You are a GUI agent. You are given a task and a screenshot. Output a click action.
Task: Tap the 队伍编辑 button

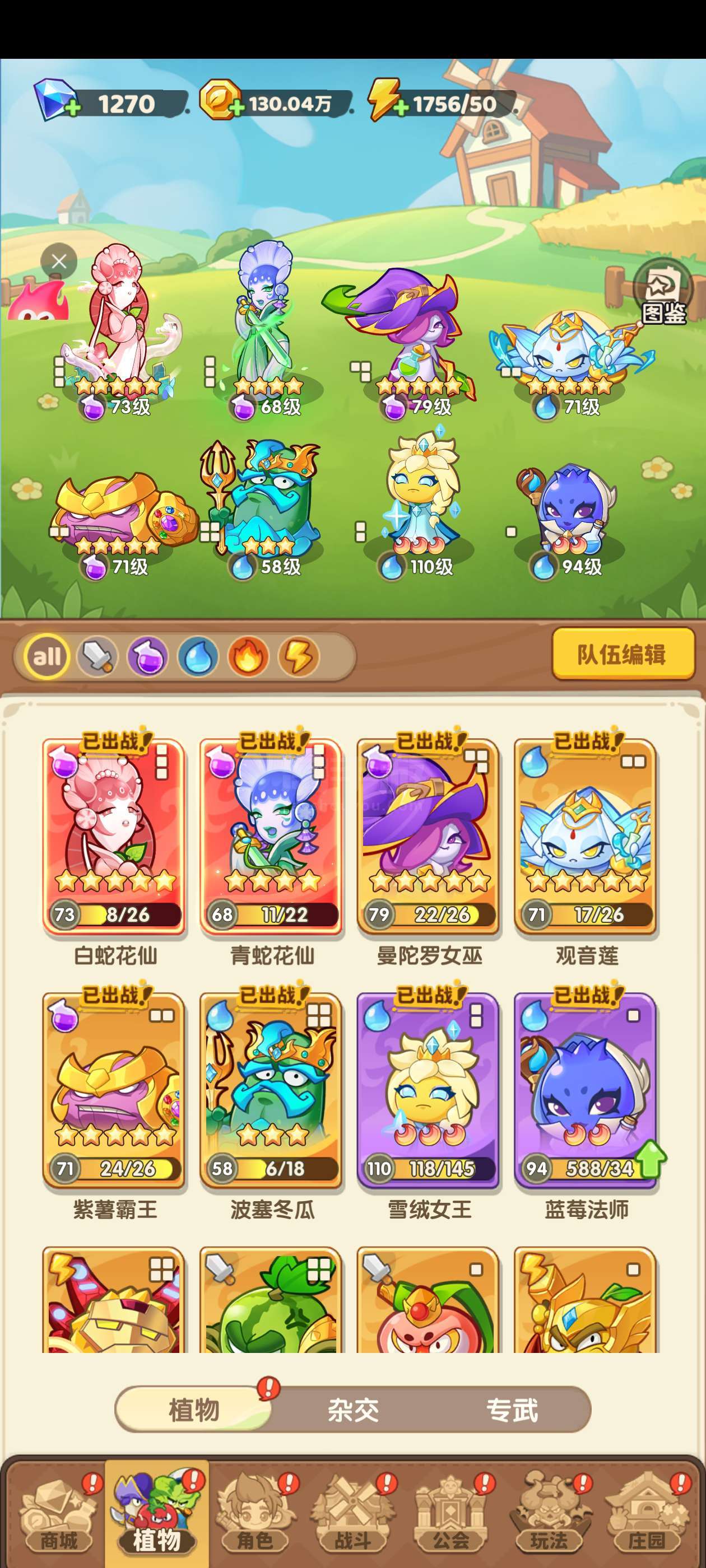coord(623,654)
